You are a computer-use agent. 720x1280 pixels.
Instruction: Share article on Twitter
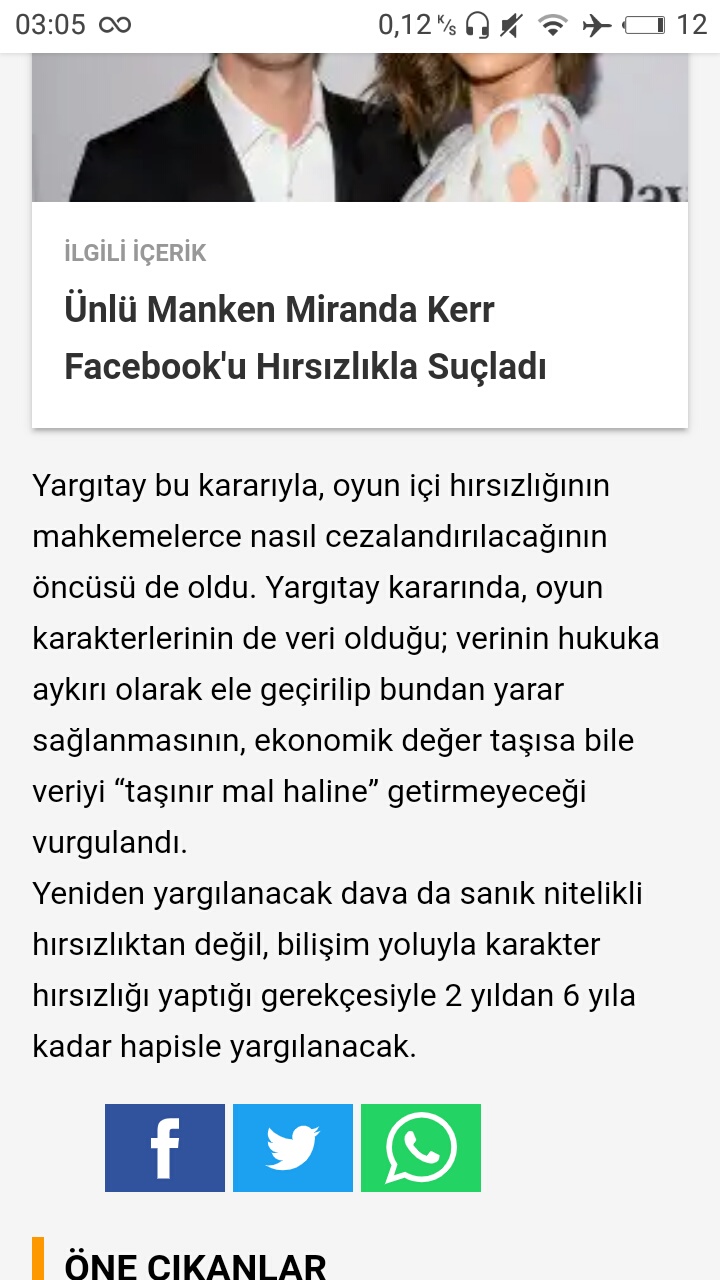[293, 1147]
